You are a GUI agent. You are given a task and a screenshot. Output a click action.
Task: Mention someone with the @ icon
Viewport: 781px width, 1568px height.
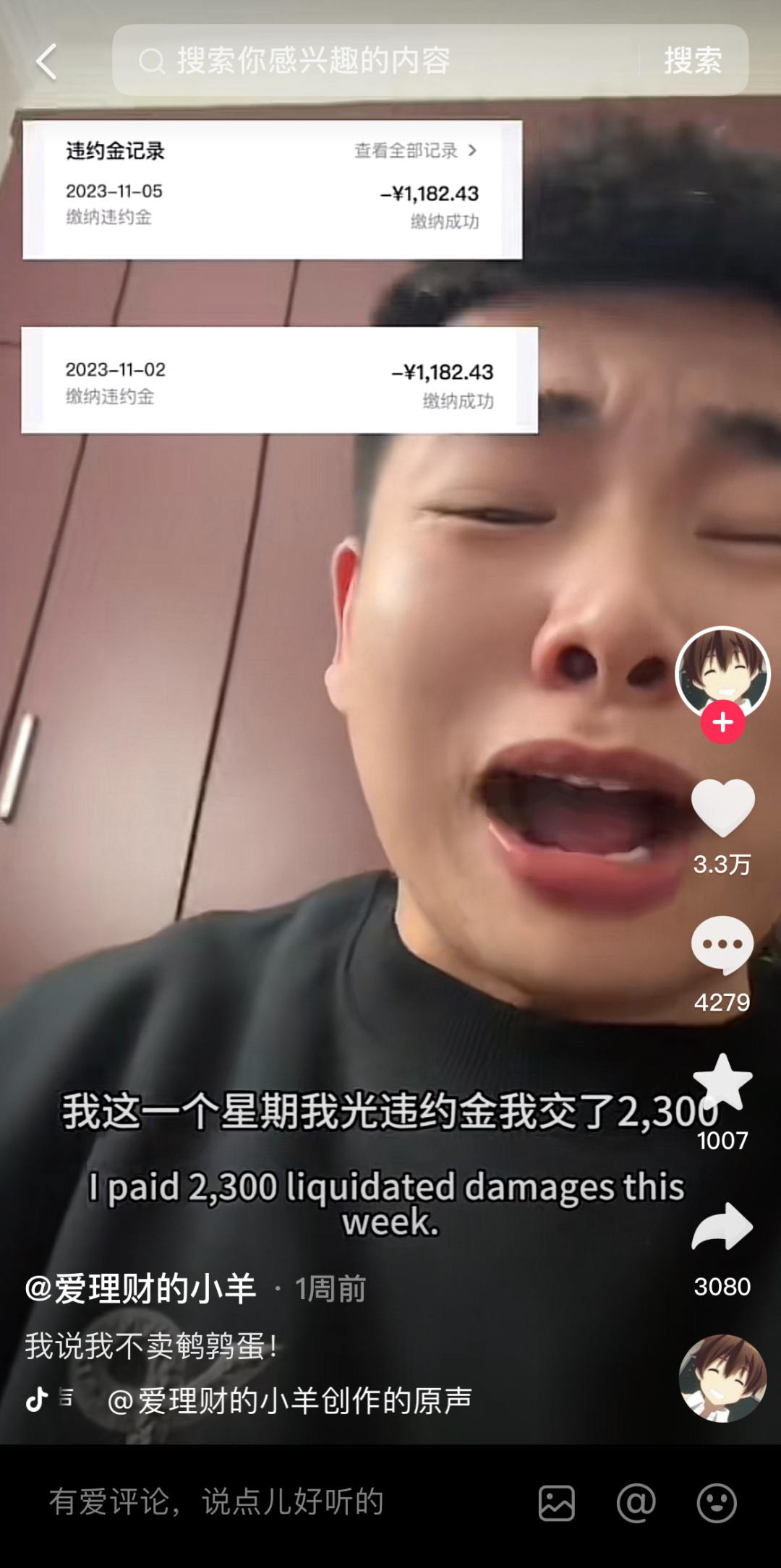(636, 1504)
